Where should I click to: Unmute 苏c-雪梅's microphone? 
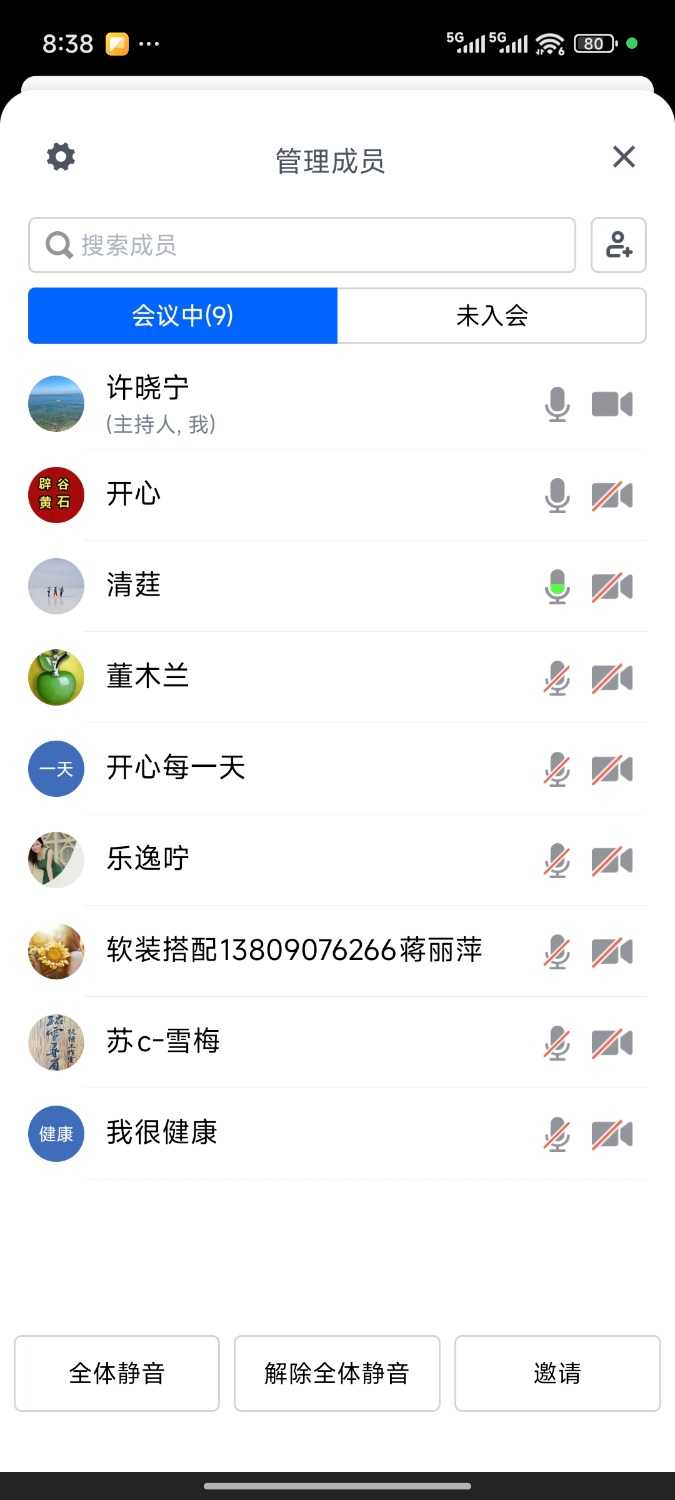pyautogui.click(x=557, y=1043)
